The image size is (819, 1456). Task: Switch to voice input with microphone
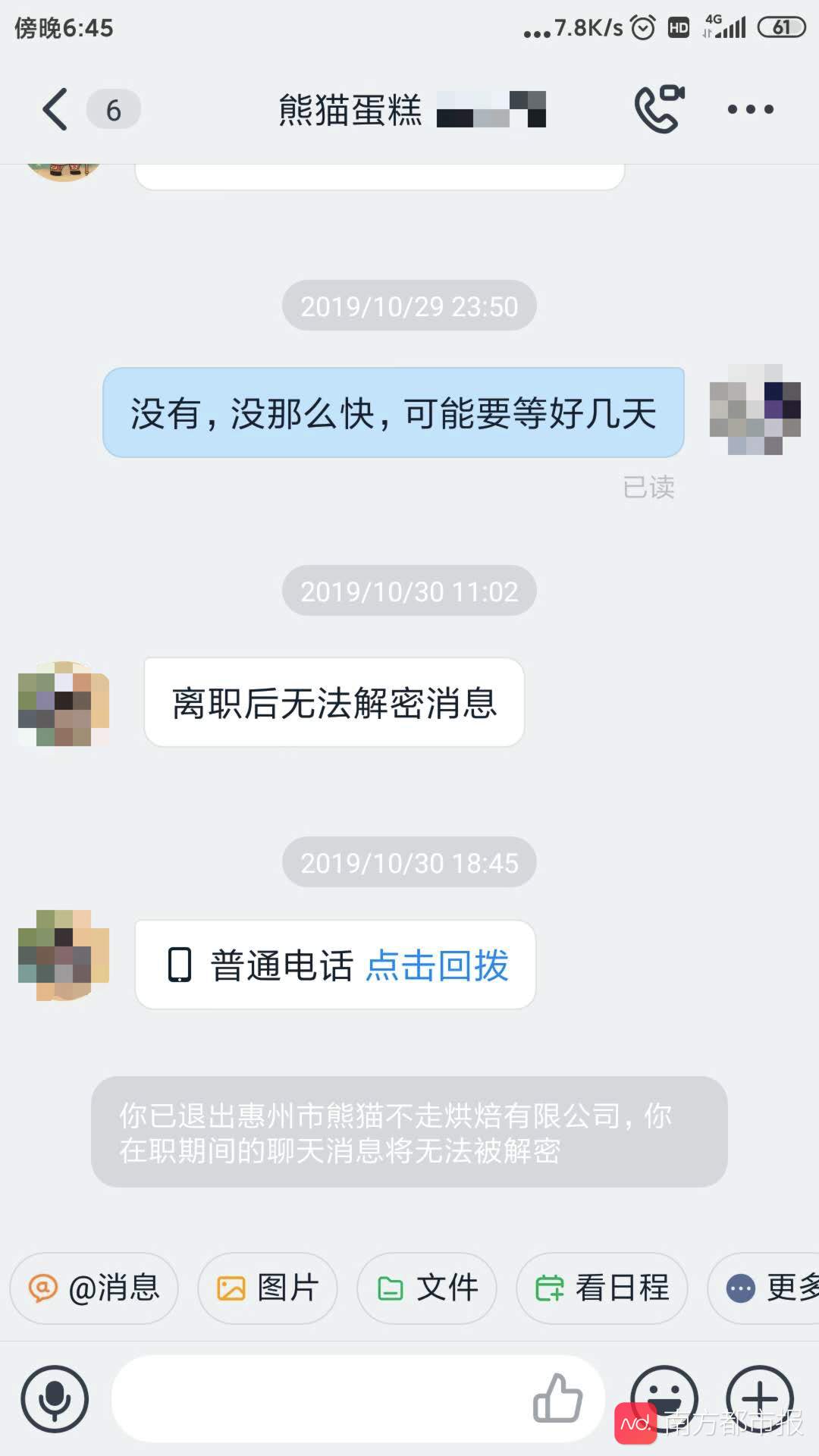(55, 1399)
